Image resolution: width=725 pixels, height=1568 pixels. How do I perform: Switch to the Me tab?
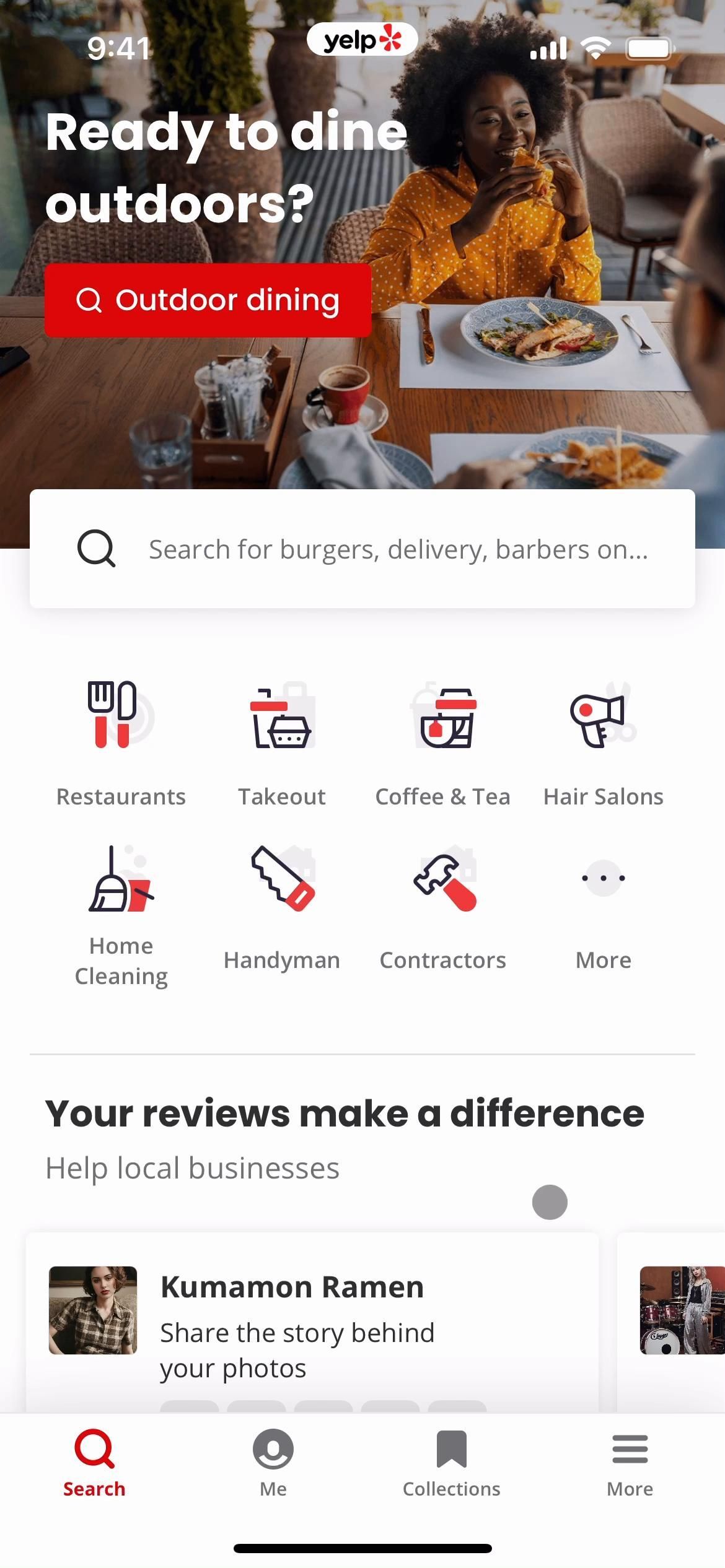coord(273,1463)
